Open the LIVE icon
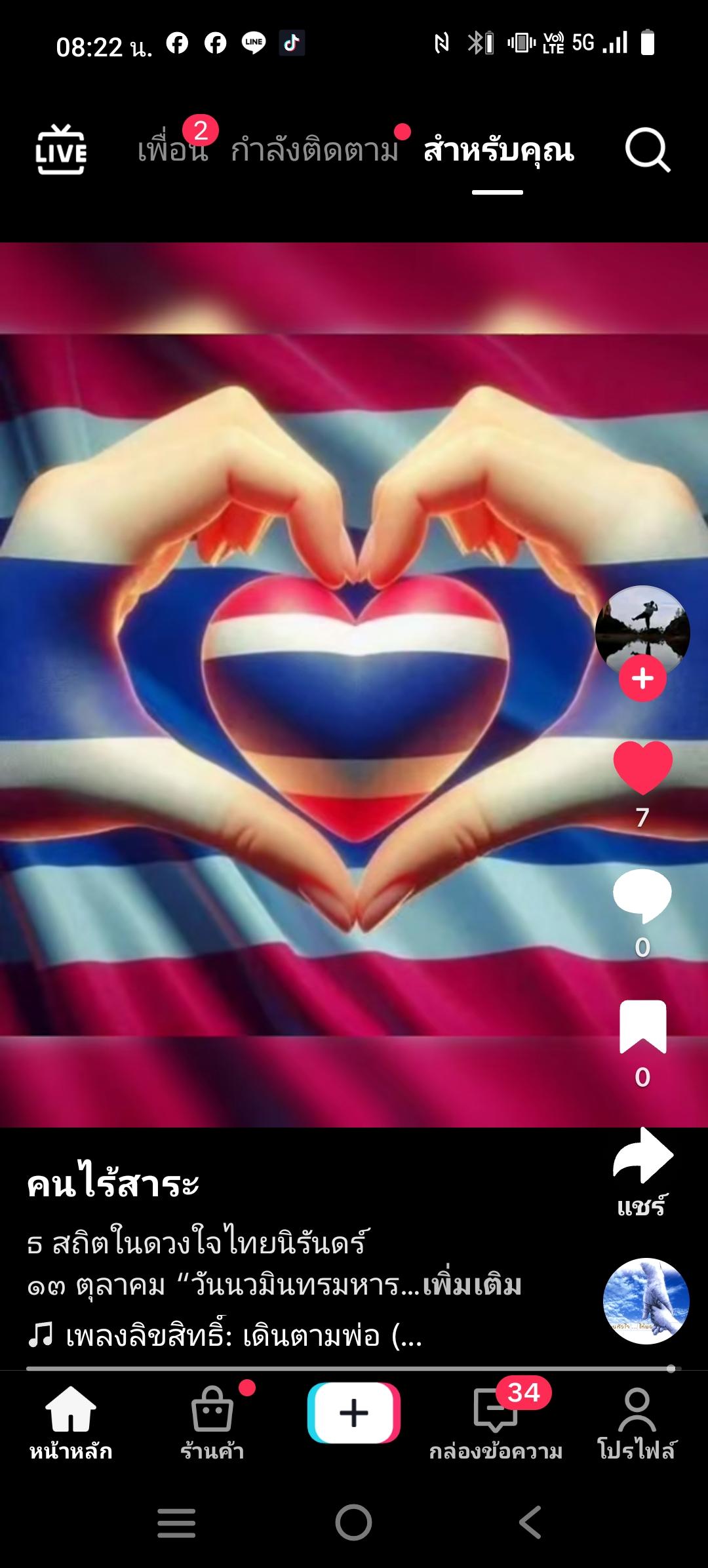 (61, 150)
